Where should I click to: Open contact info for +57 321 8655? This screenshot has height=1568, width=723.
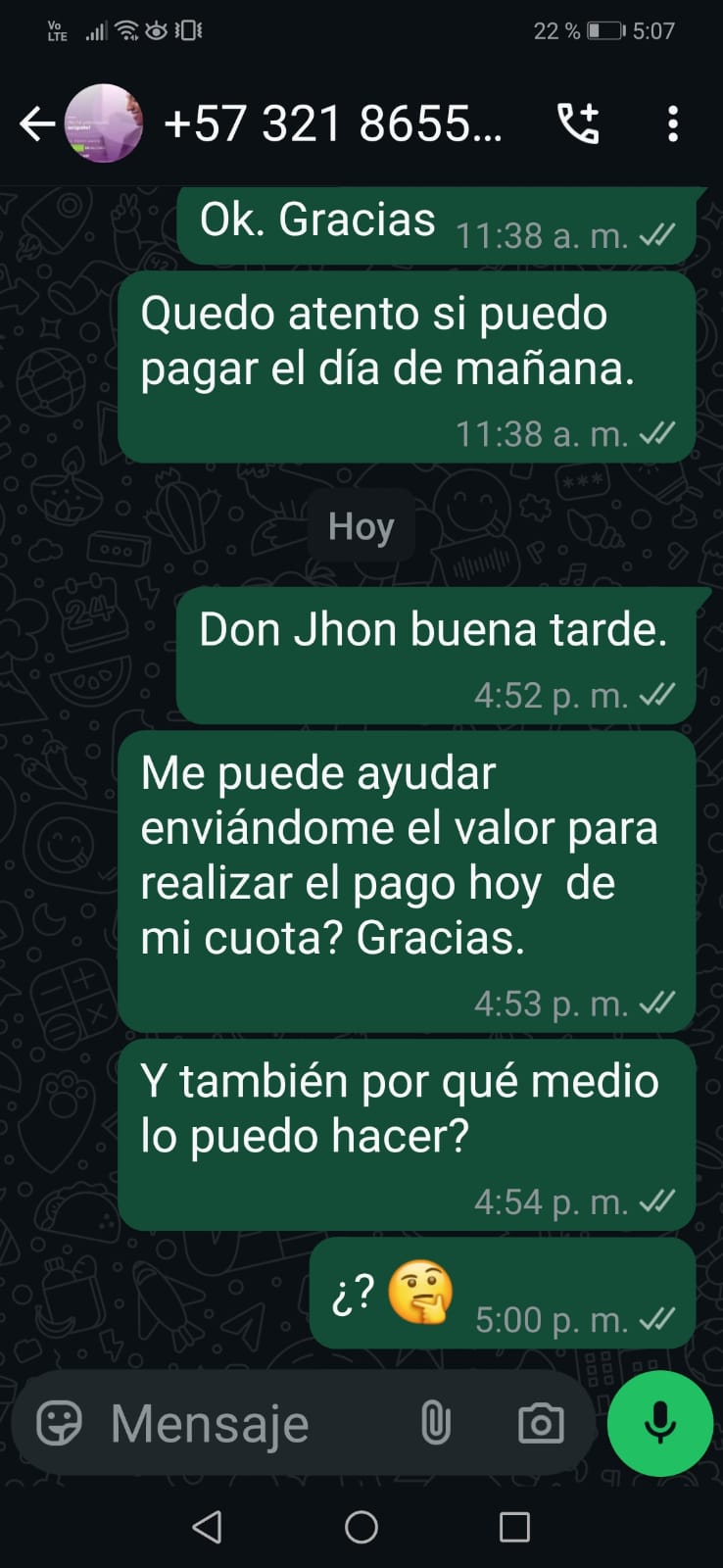(333, 124)
